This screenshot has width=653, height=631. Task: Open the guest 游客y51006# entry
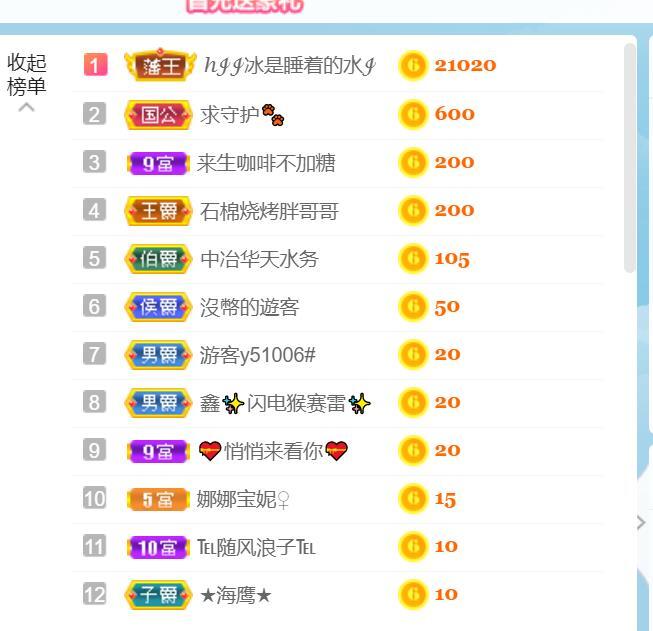[258, 355]
